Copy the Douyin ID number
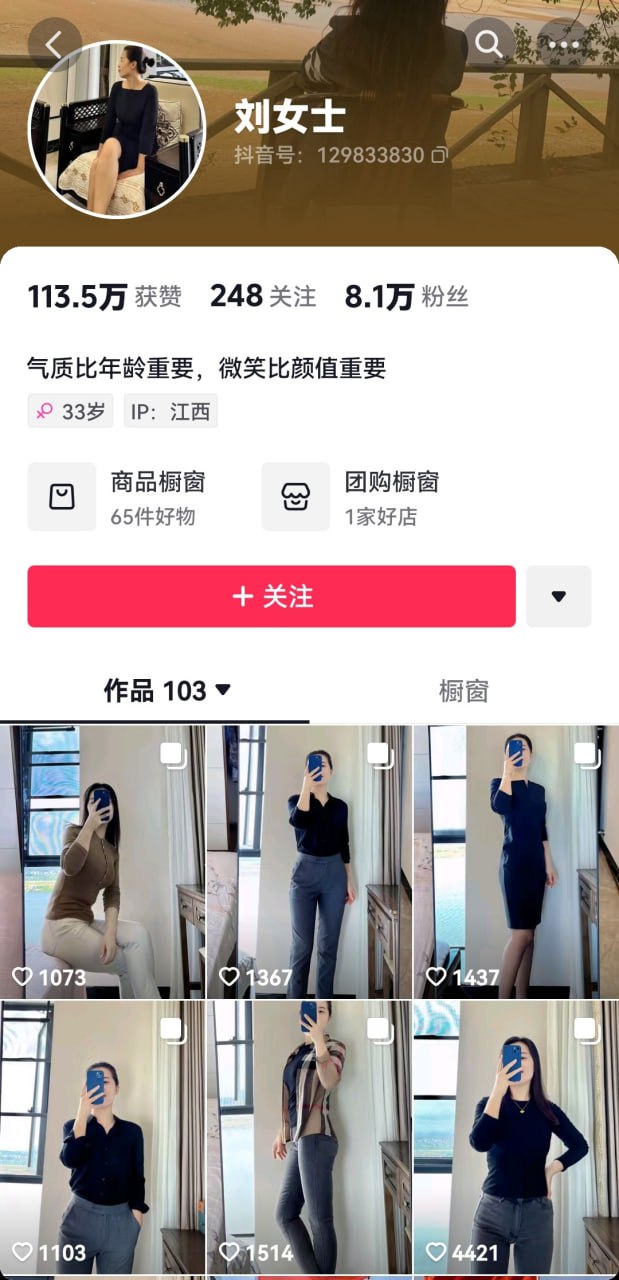This screenshot has width=619, height=1280. (438, 156)
